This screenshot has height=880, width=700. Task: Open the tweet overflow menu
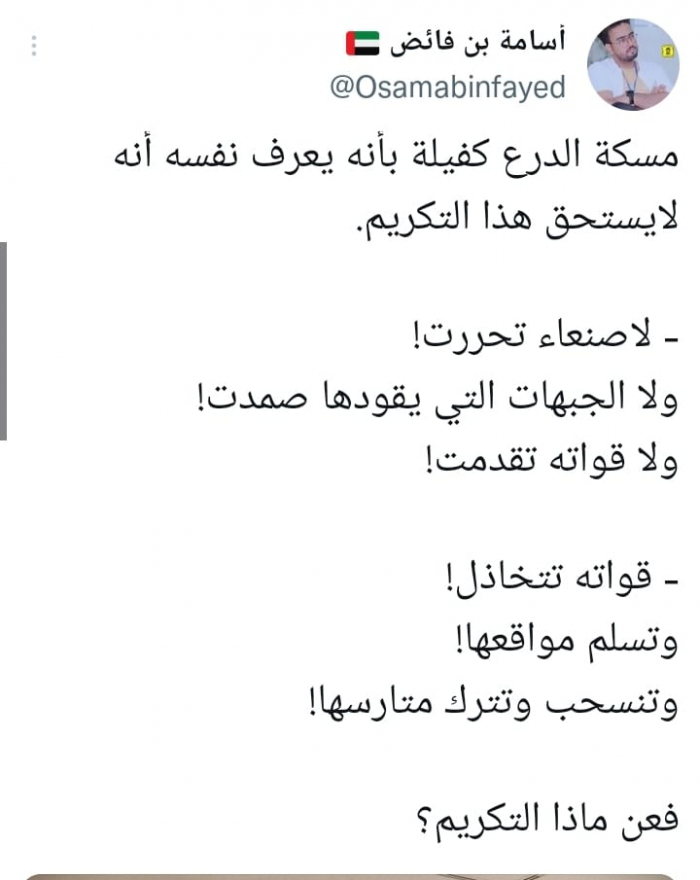point(34,46)
